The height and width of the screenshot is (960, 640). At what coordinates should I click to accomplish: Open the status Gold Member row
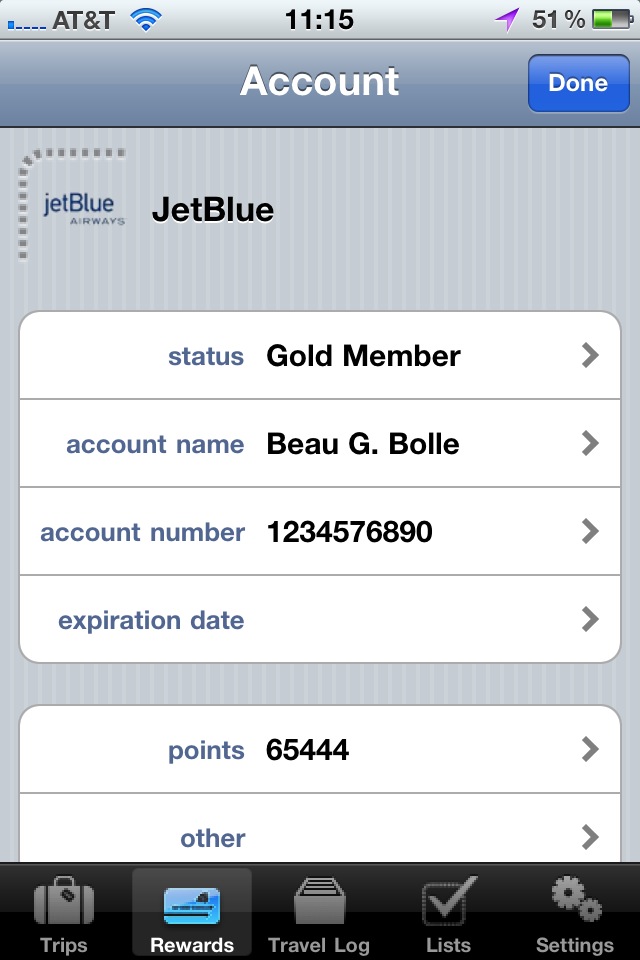[320, 356]
